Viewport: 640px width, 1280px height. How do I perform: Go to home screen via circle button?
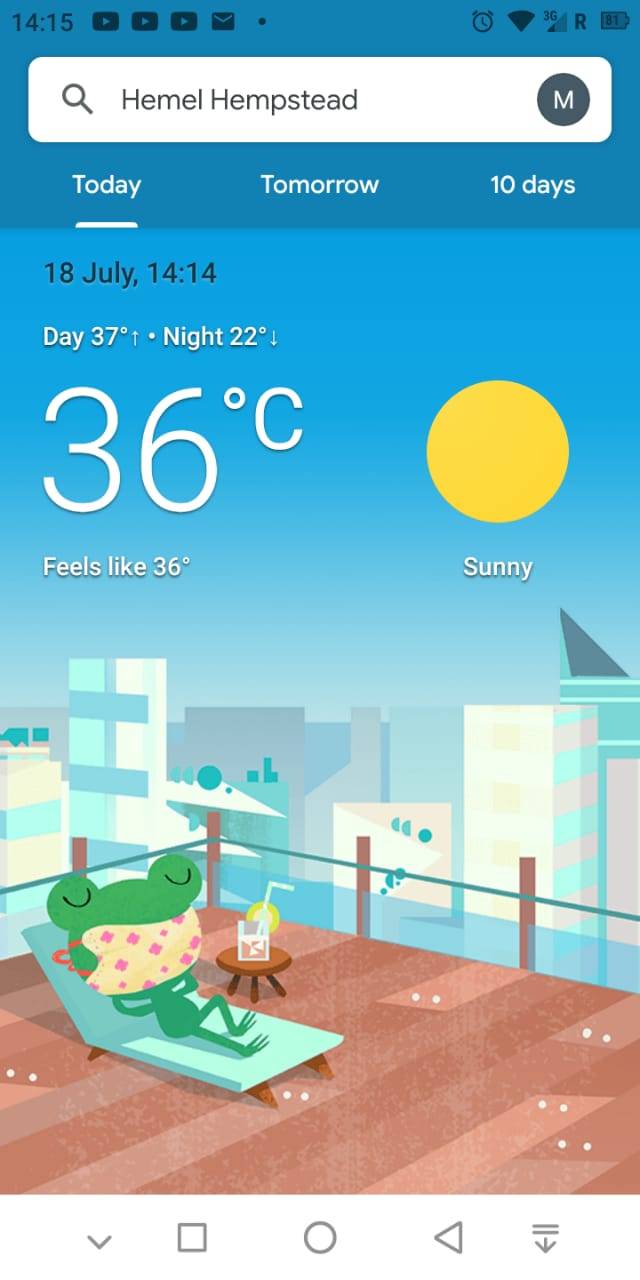[x=320, y=1238]
